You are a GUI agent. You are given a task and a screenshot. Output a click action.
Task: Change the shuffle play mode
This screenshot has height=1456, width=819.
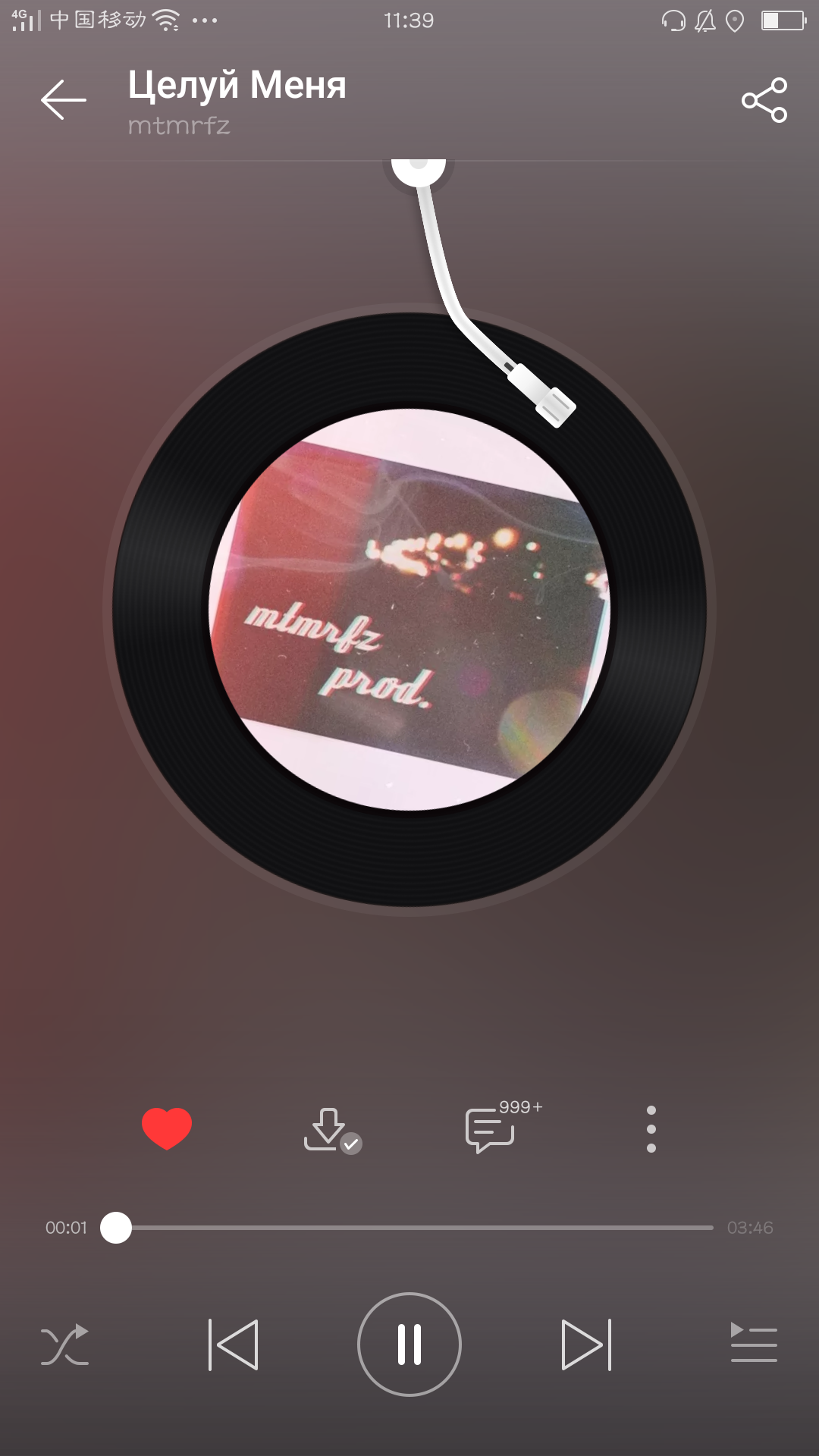pos(64,1345)
